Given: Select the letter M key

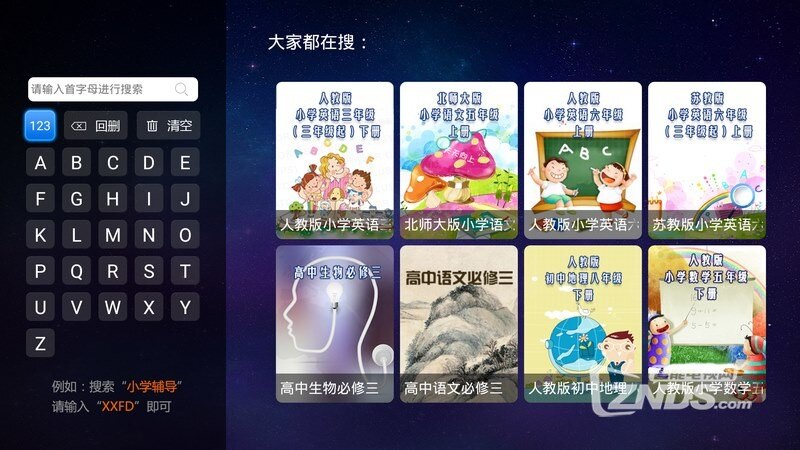Looking at the screenshot, I should pos(113,235).
